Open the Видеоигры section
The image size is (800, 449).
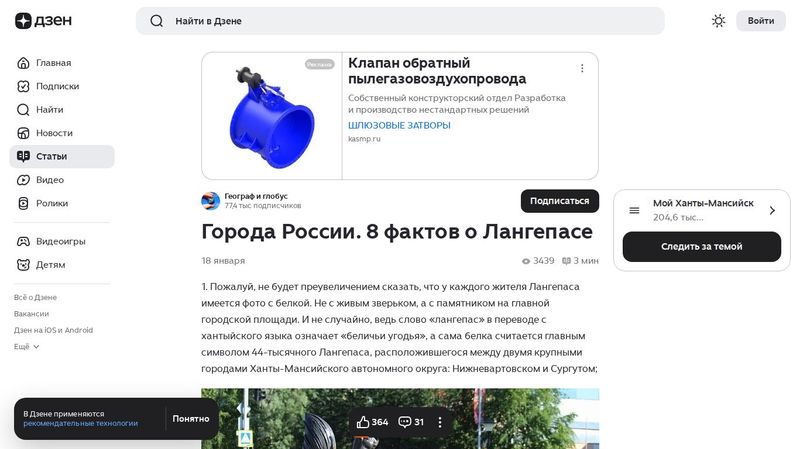(x=60, y=241)
